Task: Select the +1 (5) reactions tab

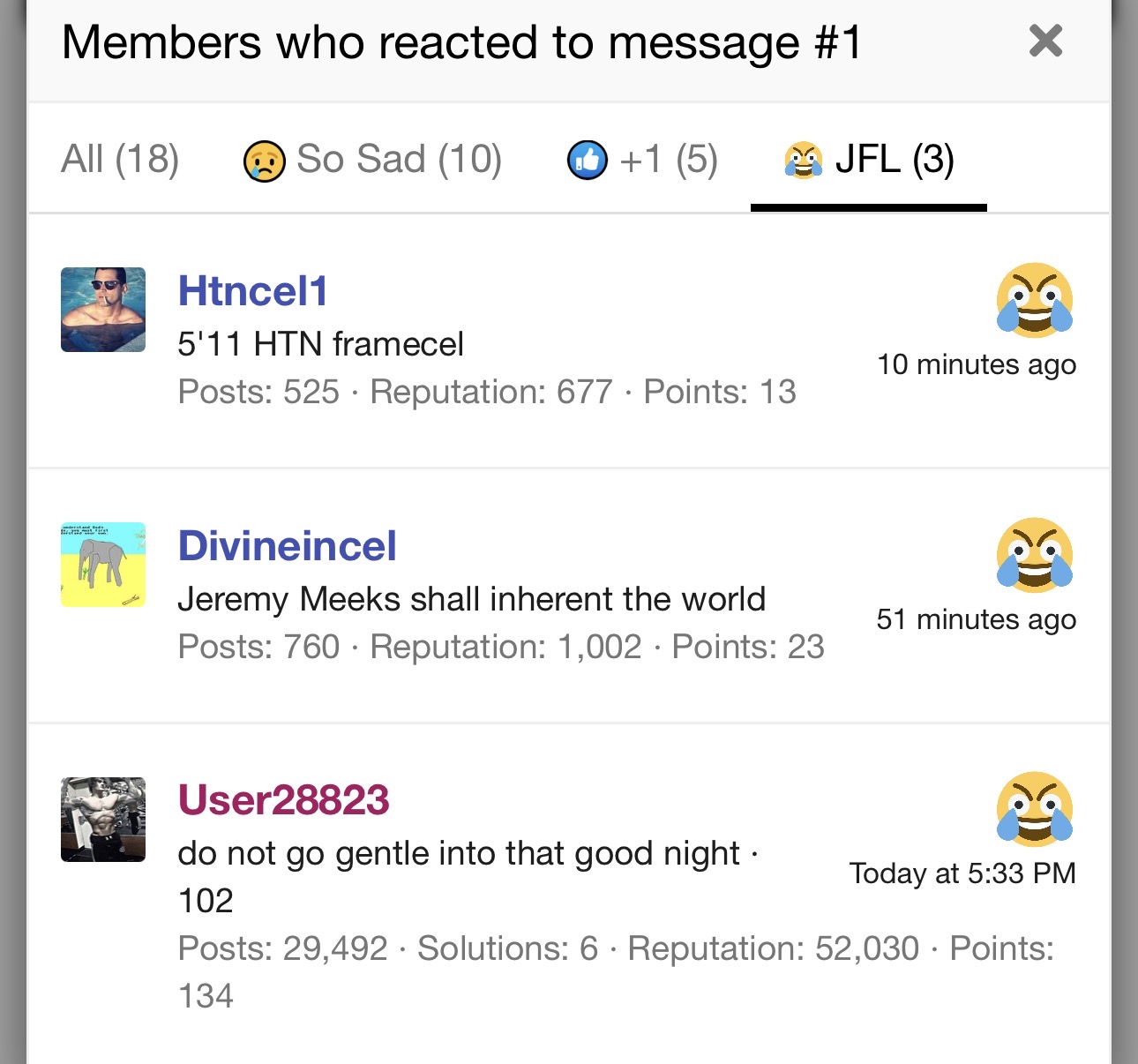Action: coord(642,160)
